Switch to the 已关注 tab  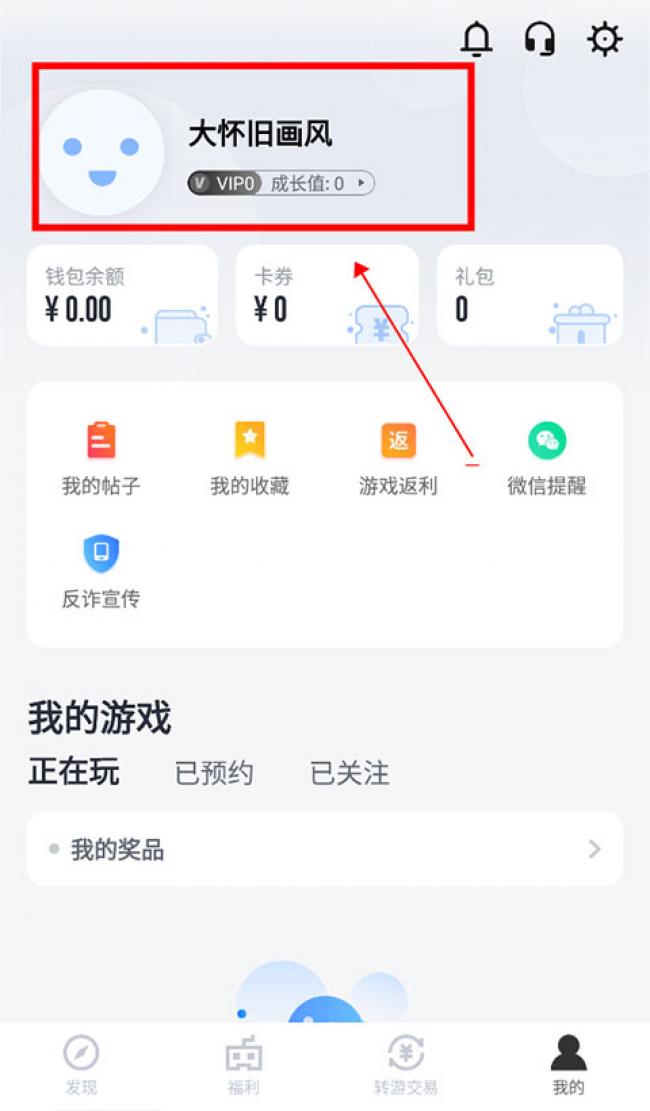coord(349,773)
